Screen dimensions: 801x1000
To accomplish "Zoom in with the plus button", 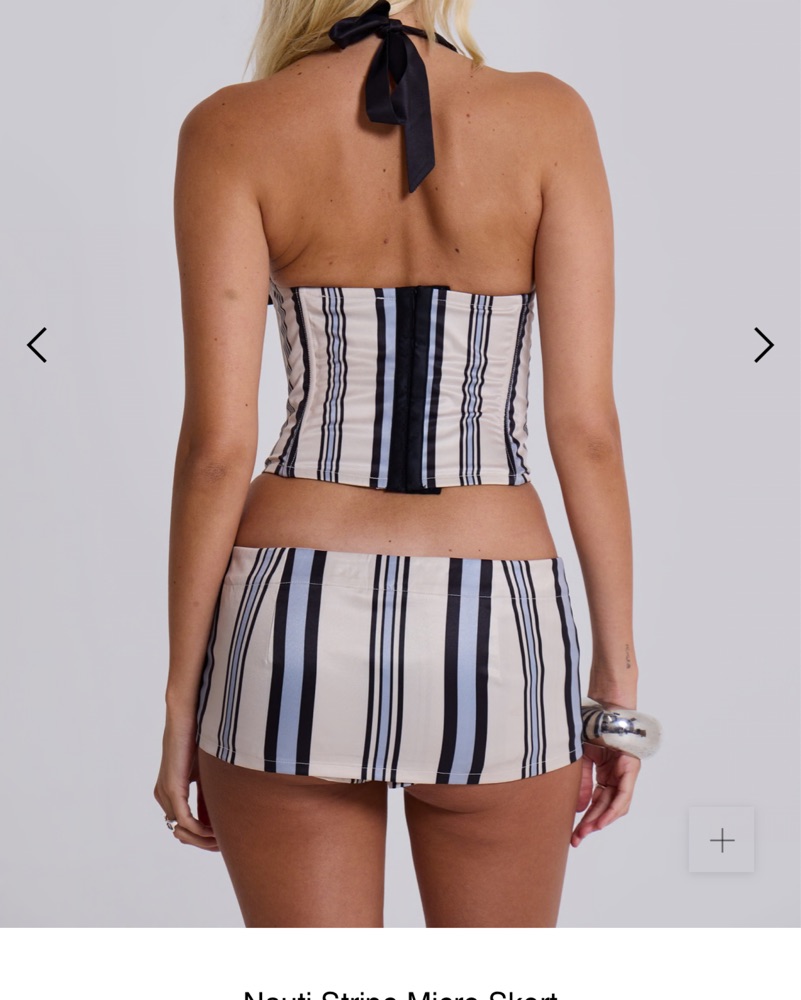I will click(721, 840).
